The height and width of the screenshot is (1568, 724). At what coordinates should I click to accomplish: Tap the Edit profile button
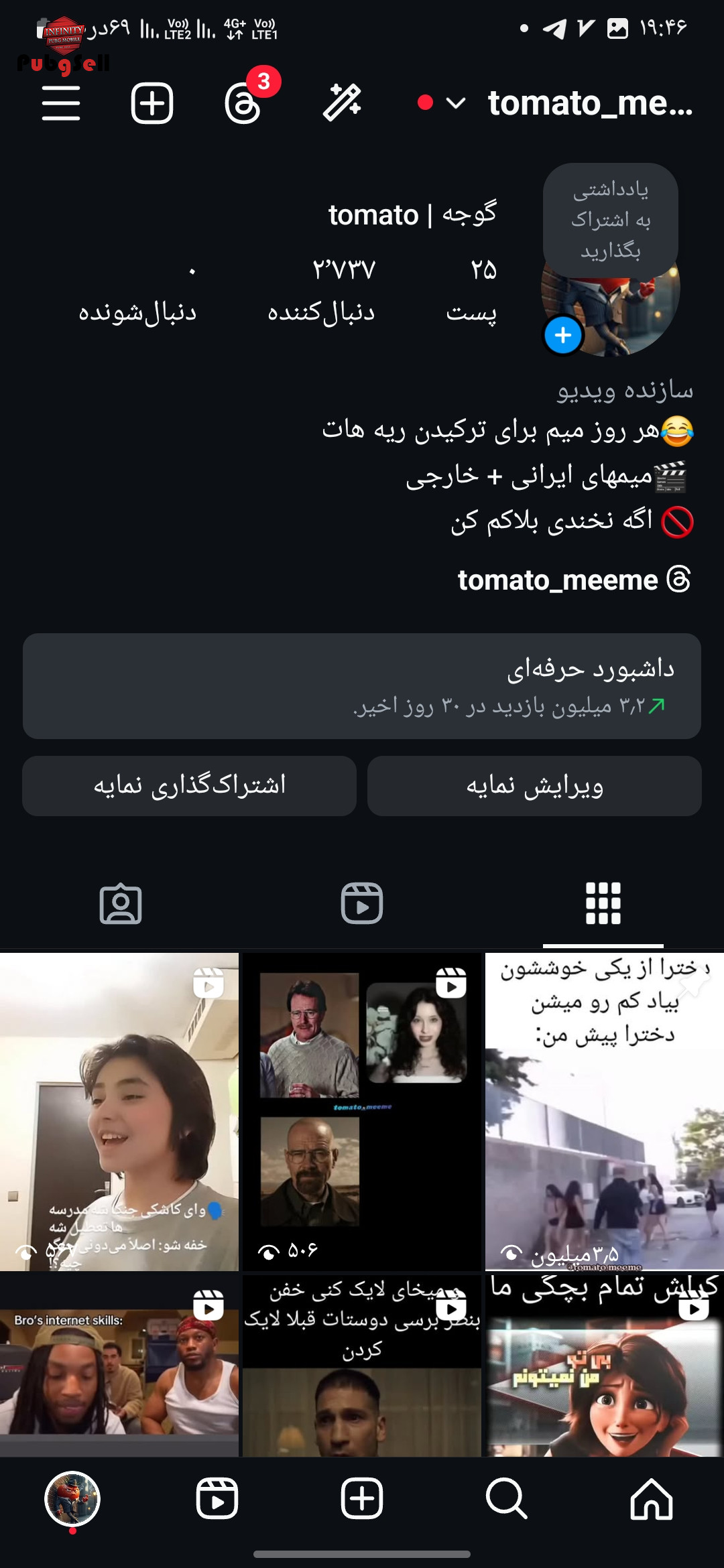[x=534, y=786]
